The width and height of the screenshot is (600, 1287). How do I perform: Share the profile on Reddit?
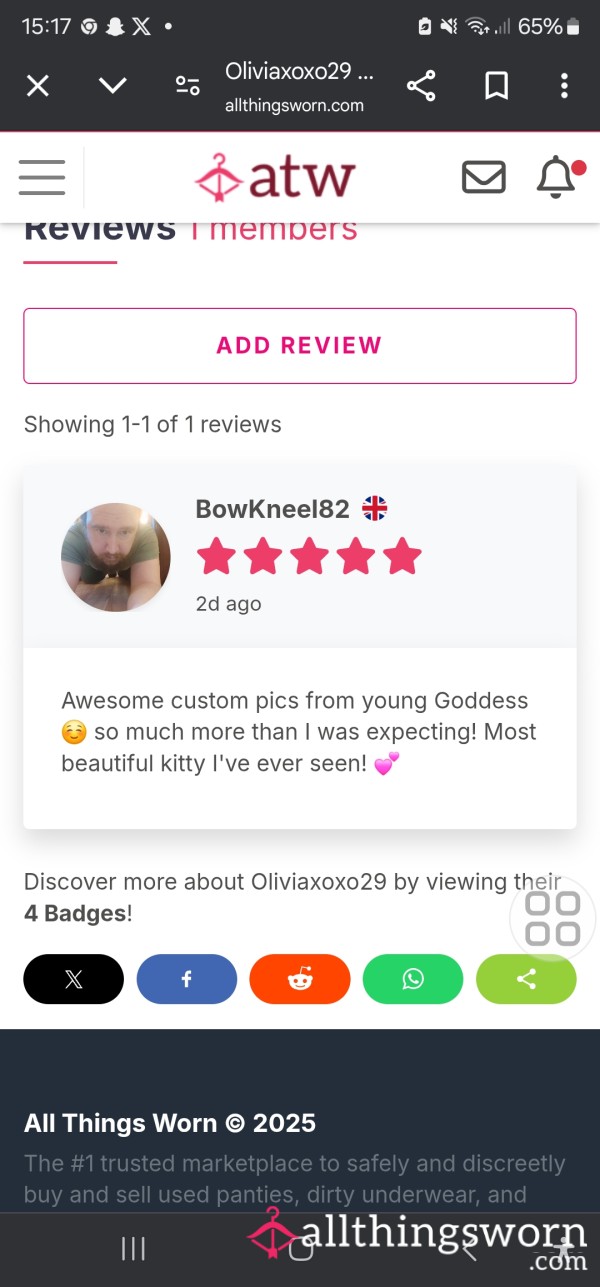coord(300,979)
